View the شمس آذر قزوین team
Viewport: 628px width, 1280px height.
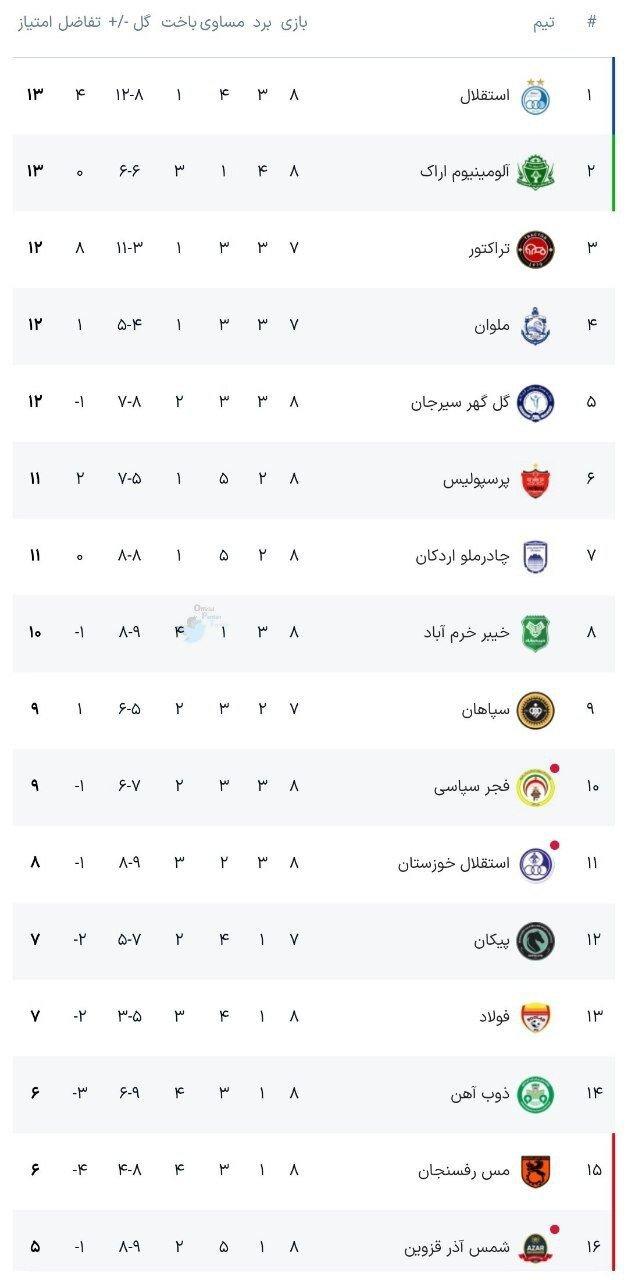pyautogui.click(x=457, y=1248)
